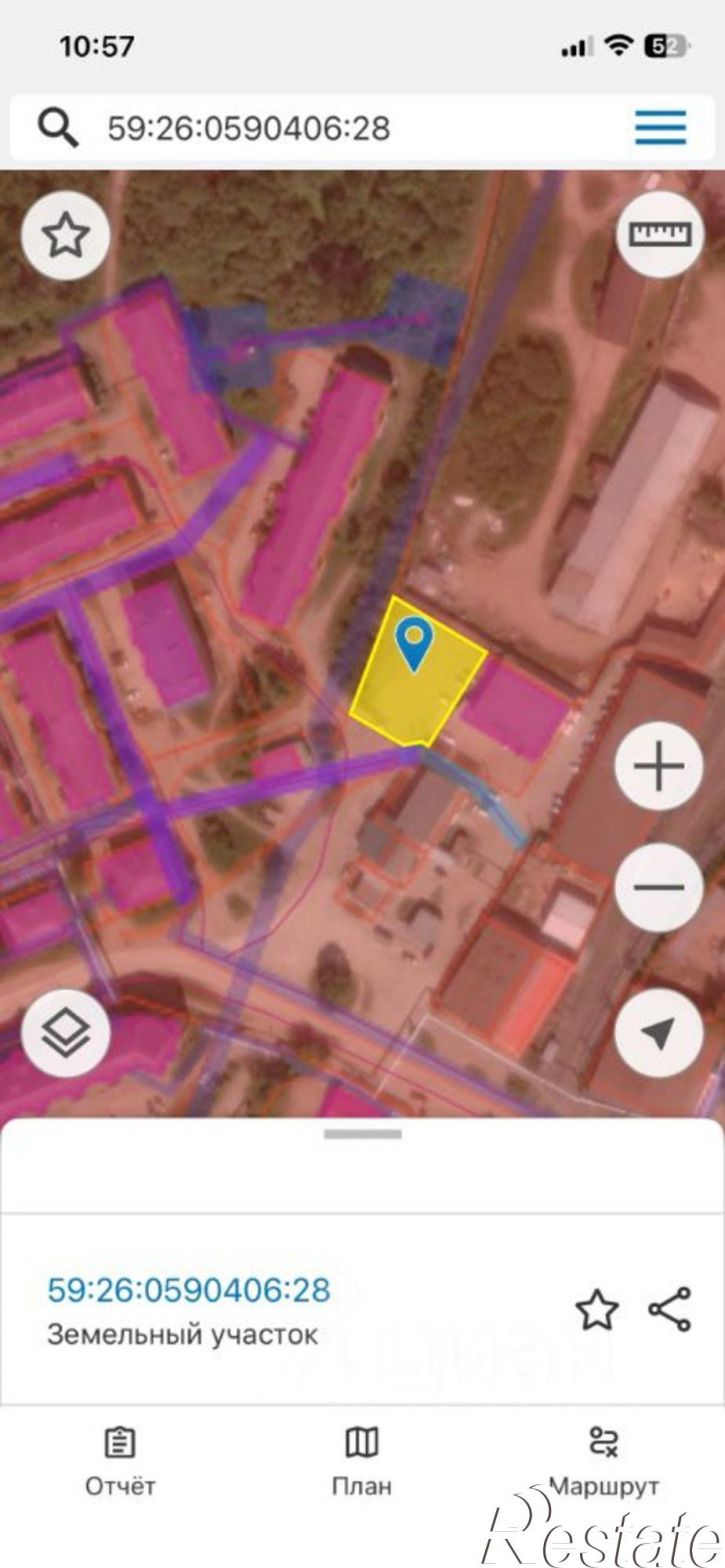This screenshot has height=1568, width=725.
Task: Open favorites star button on the map
Action: tap(66, 236)
